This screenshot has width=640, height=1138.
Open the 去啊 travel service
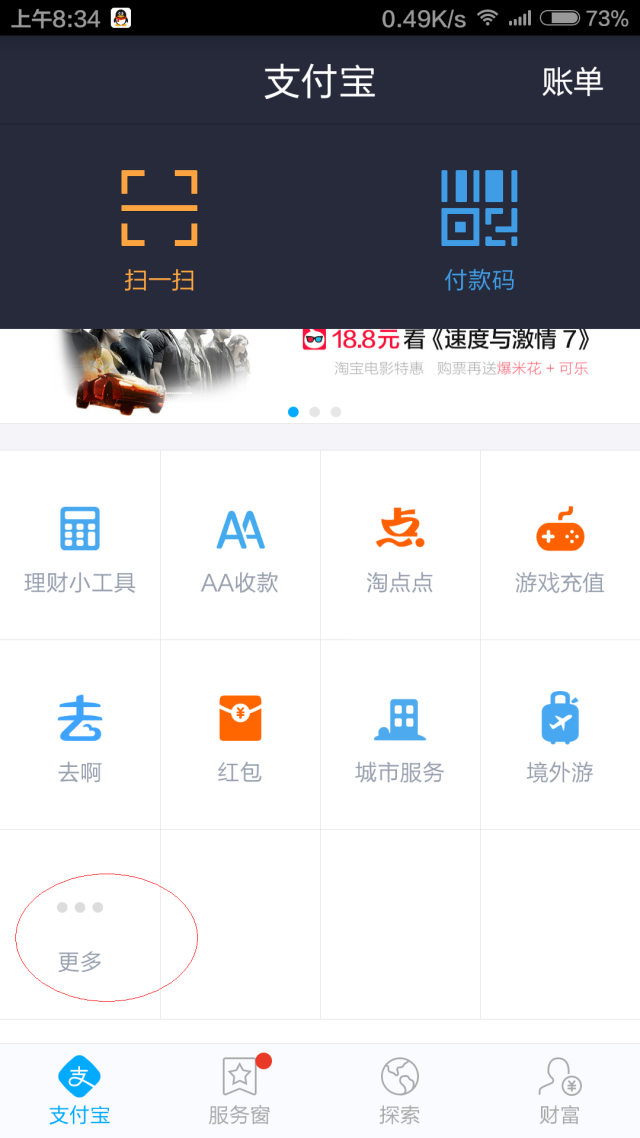point(80,737)
